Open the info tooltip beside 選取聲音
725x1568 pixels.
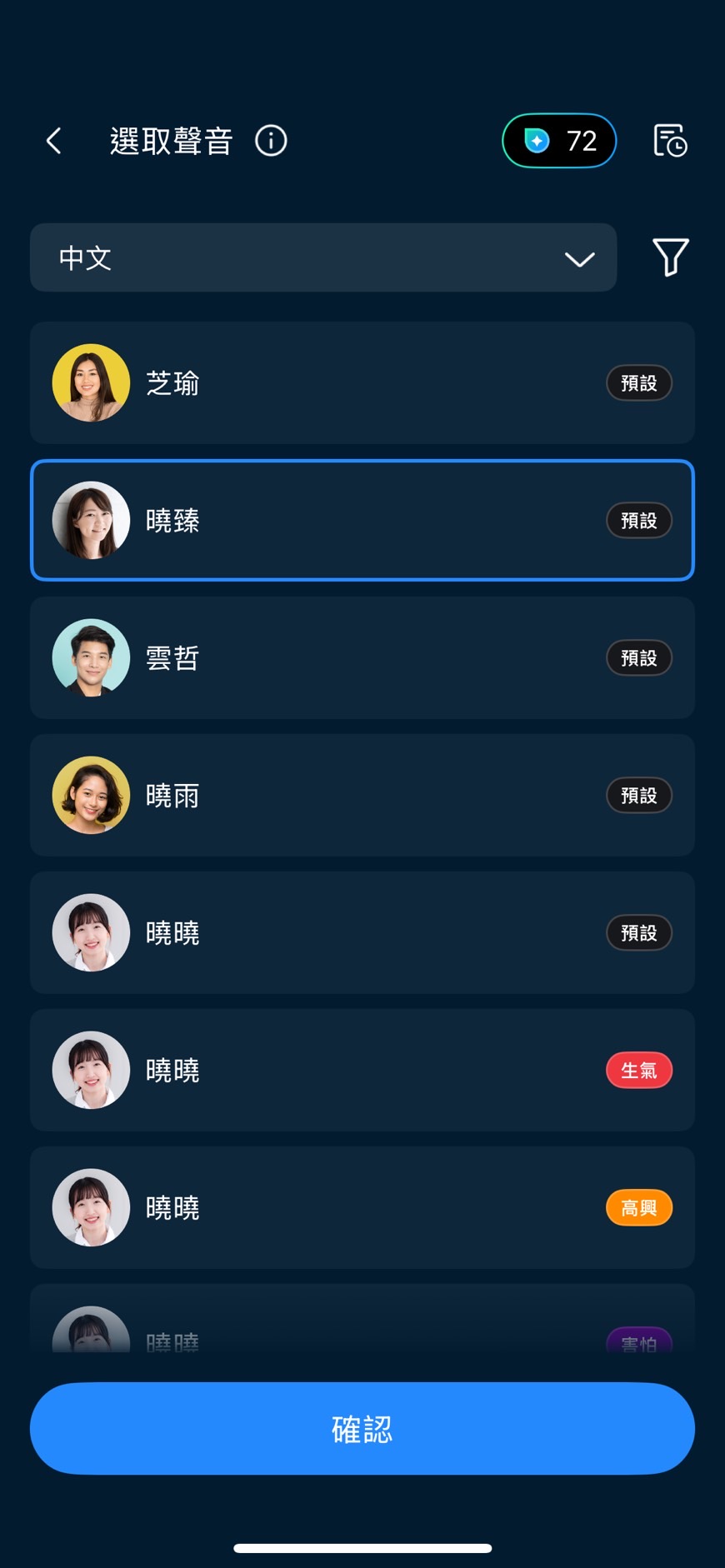coord(270,141)
